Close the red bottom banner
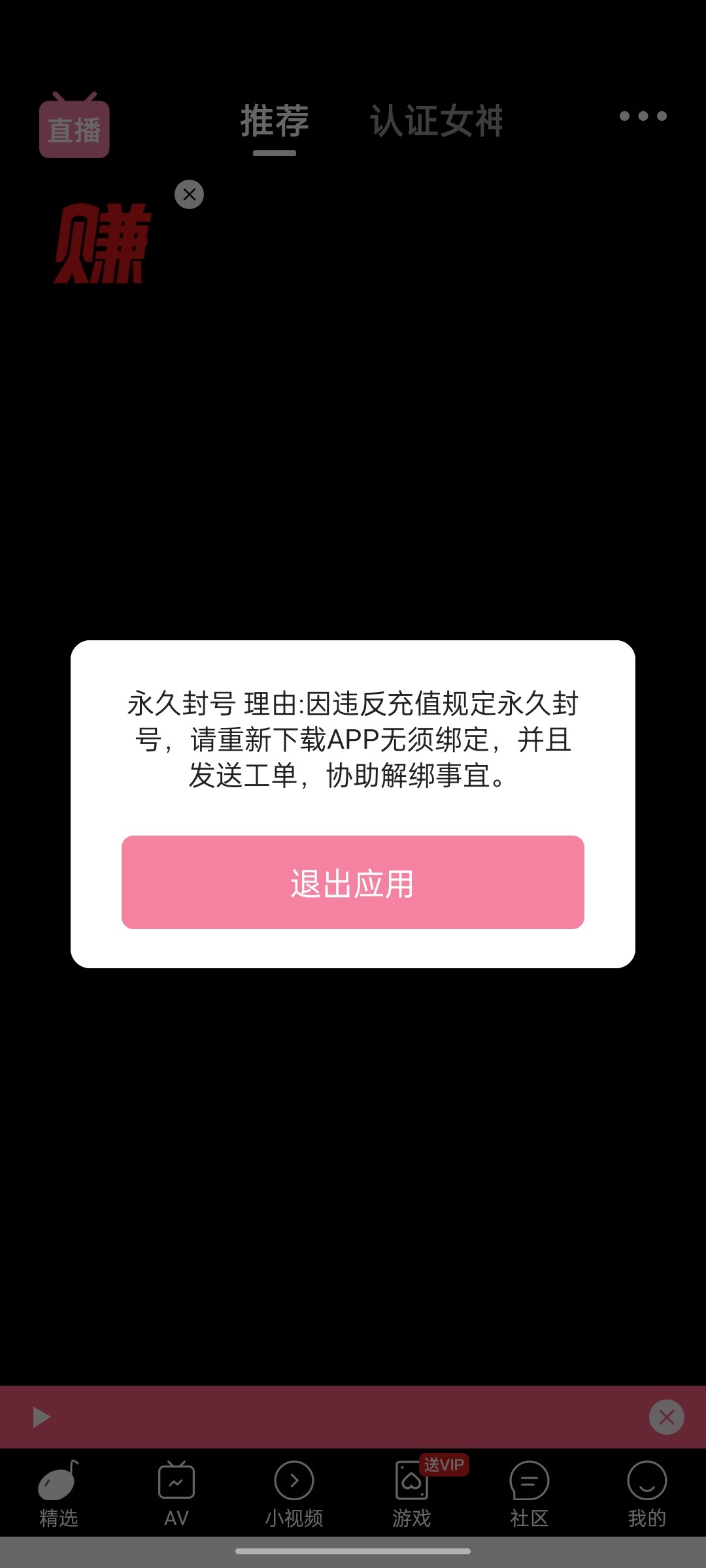Viewport: 706px width, 1568px height. [x=666, y=1417]
